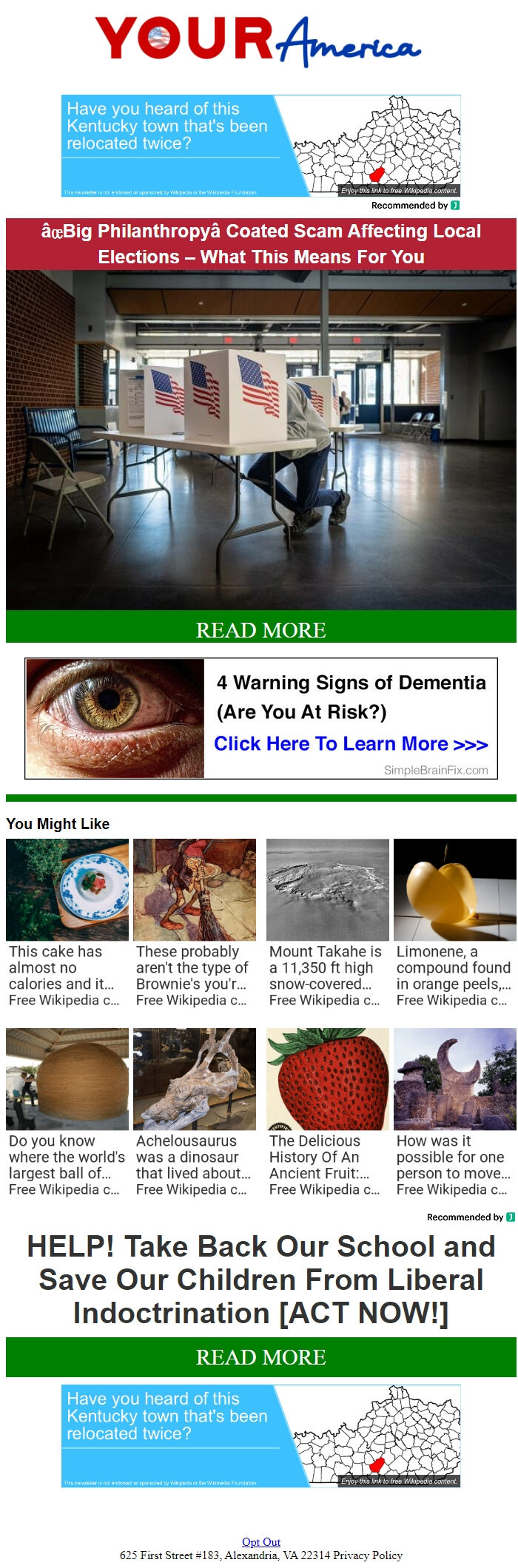Image resolution: width=518 pixels, height=1568 pixels.
Task: Open The Delicious History Of An Ancient Fruit
Action: (327, 1112)
